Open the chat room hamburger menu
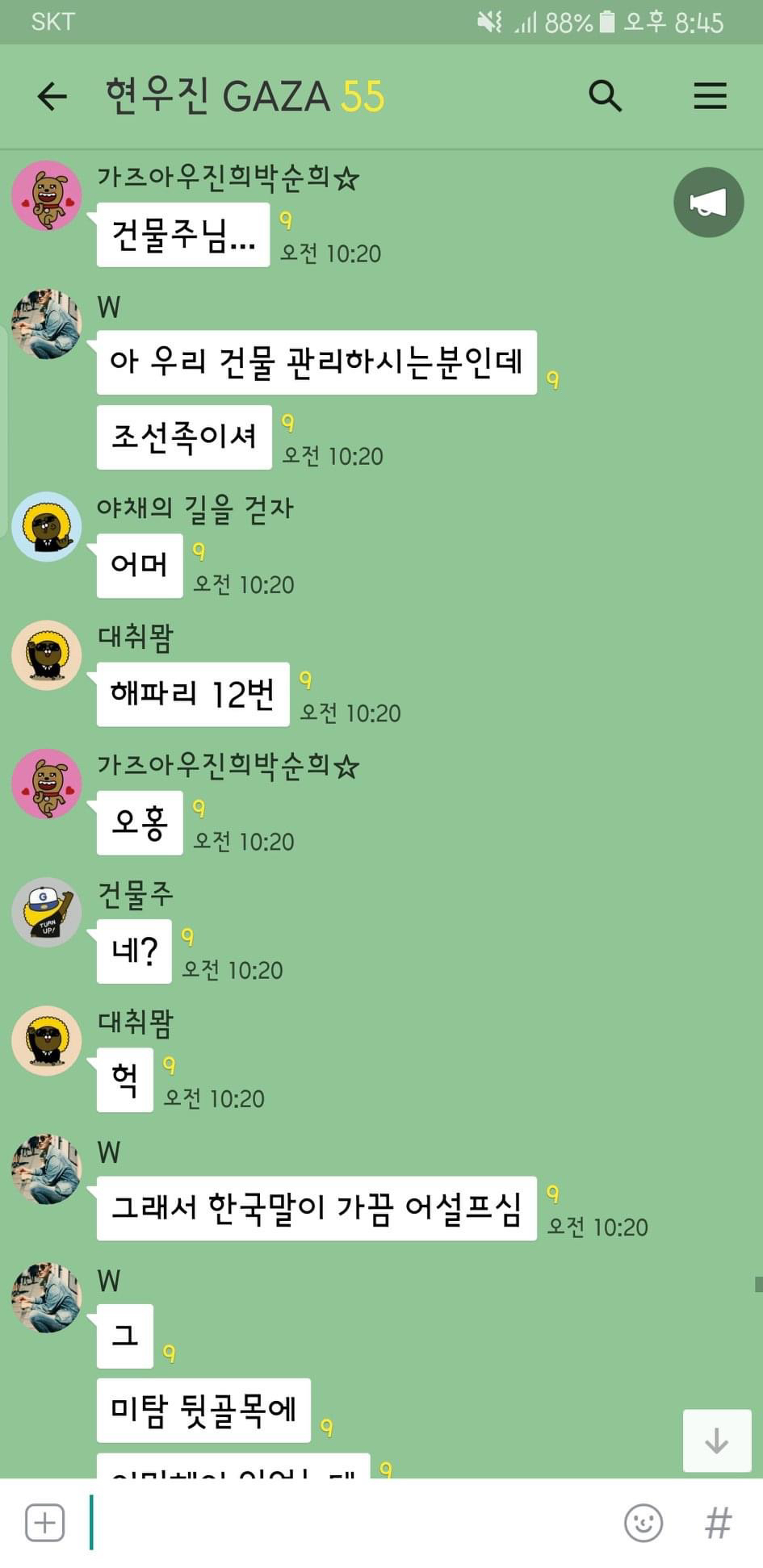 click(710, 96)
